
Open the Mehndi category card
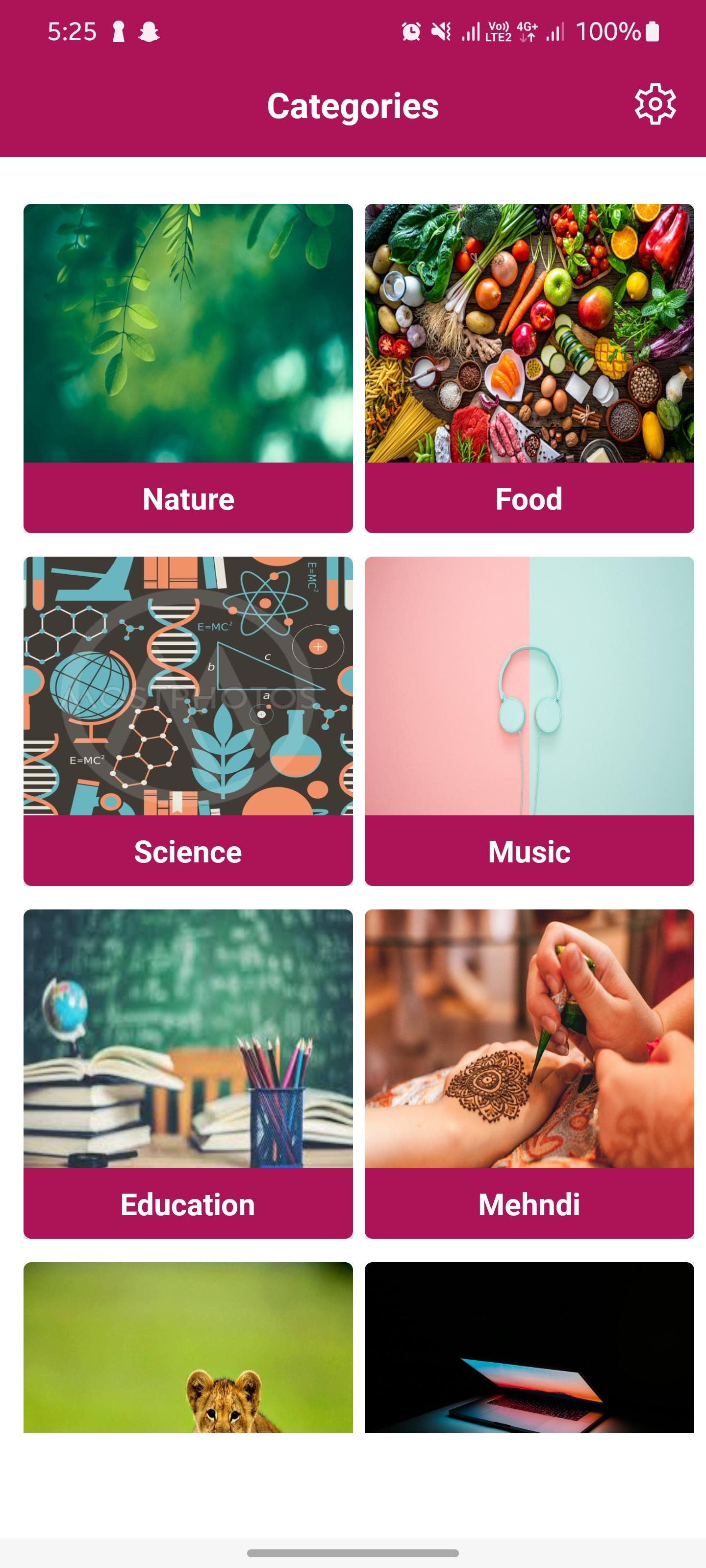[529, 1074]
